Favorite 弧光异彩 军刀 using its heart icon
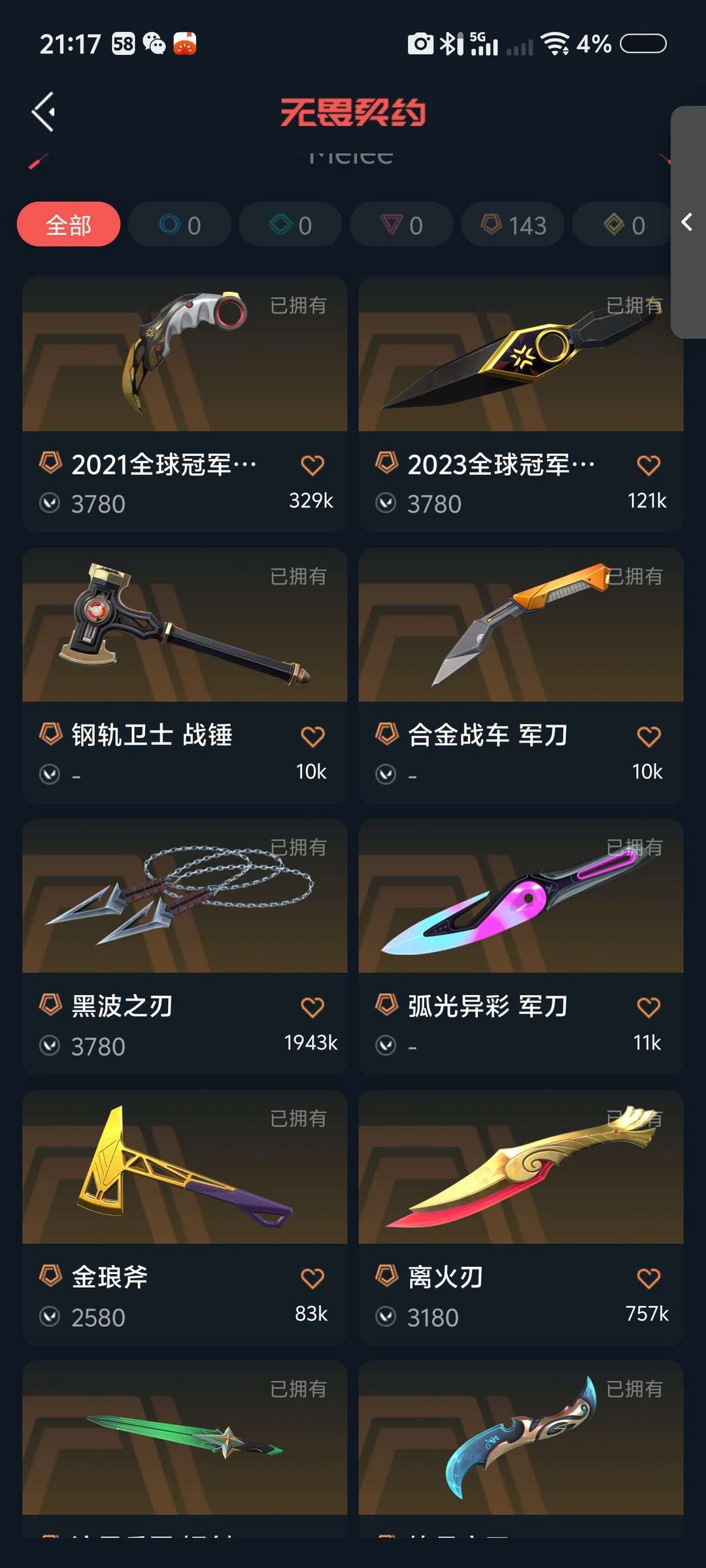 click(x=648, y=1007)
